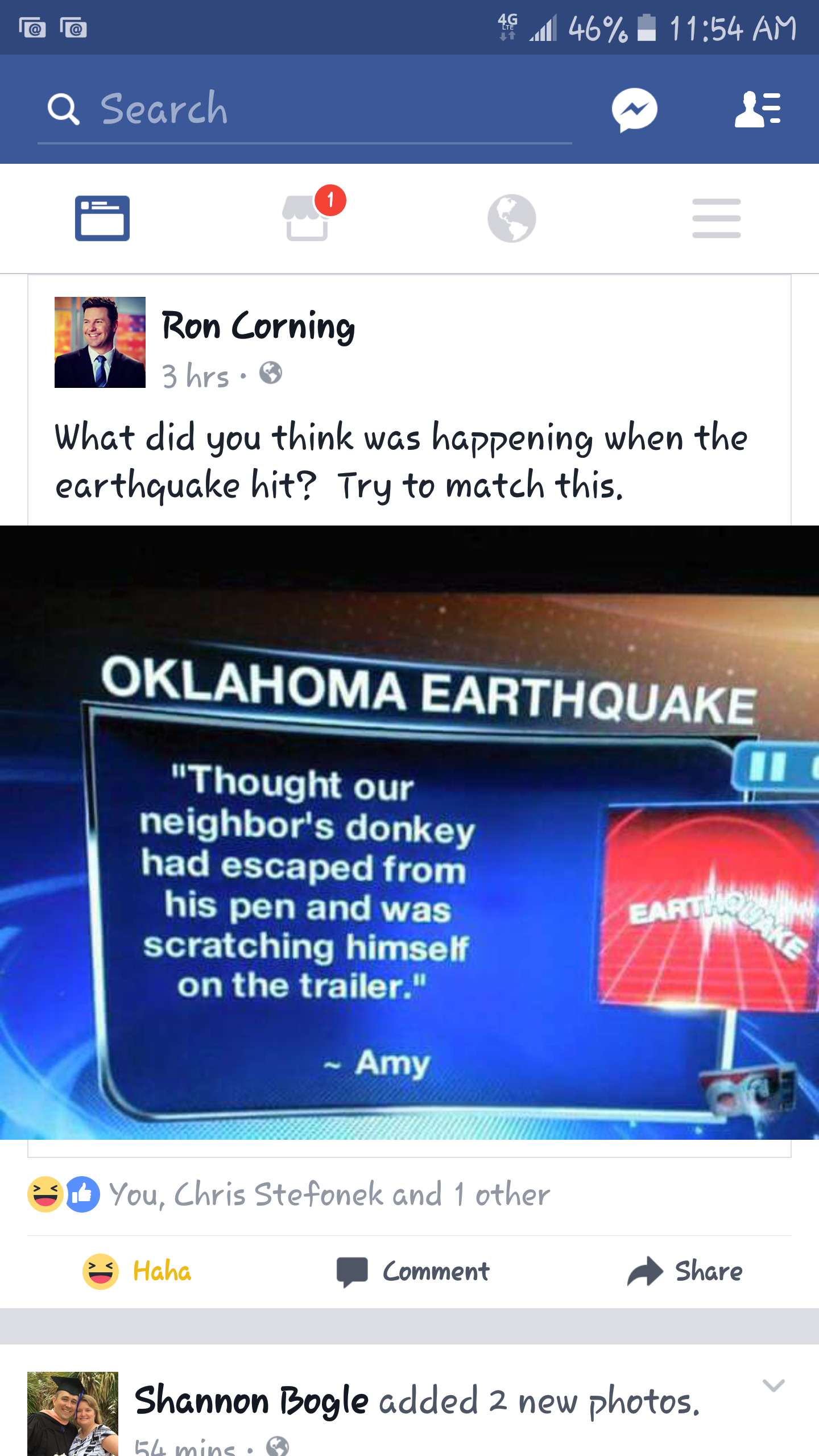
Task: Open the Facebook search field
Action: click(304, 109)
